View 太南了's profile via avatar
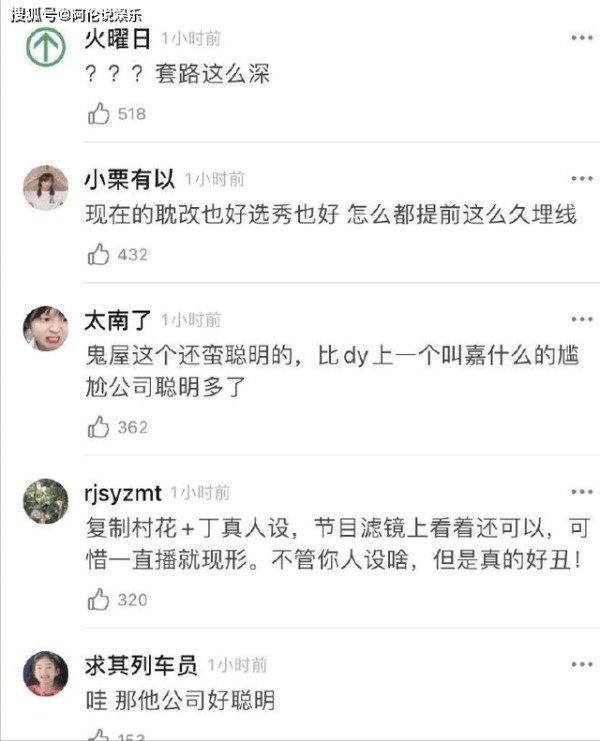Viewport: 600px width, 741px height. click(46, 329)
